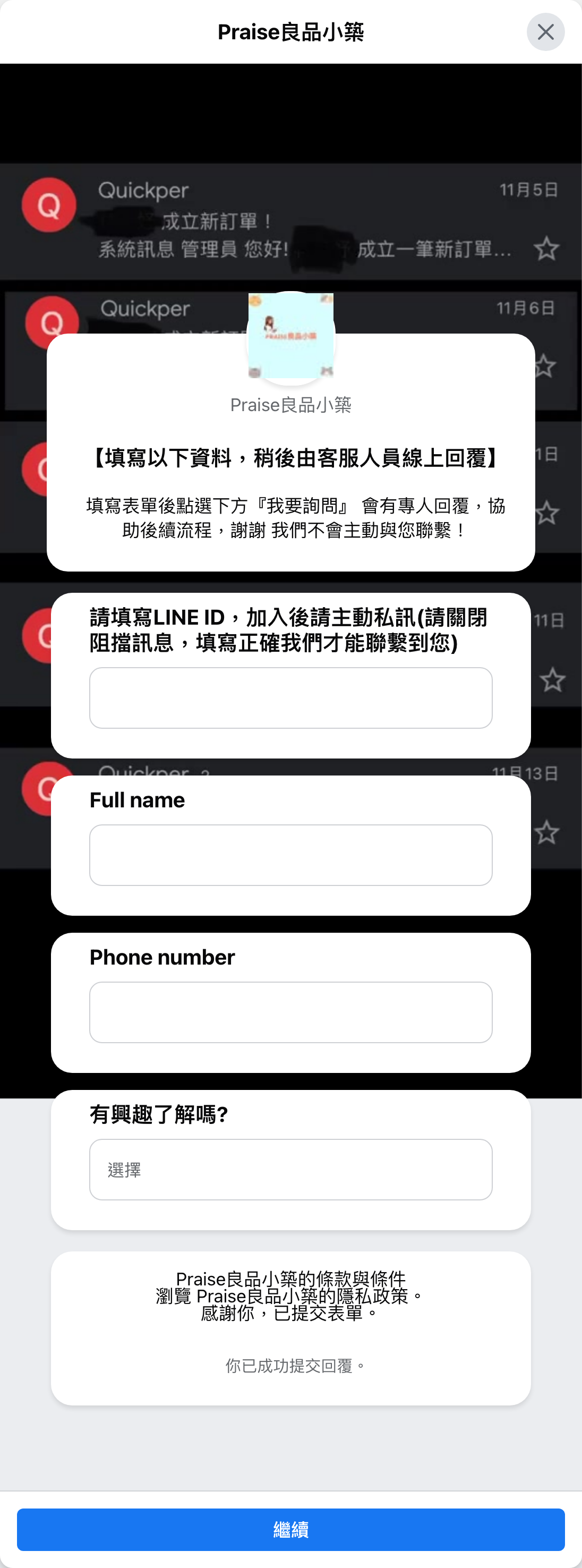This screenshot has width=582, height=1568.
Task: Open the 選擇 dropdown under 有興趣了解嗎
Action: (x=290, y=1169)
